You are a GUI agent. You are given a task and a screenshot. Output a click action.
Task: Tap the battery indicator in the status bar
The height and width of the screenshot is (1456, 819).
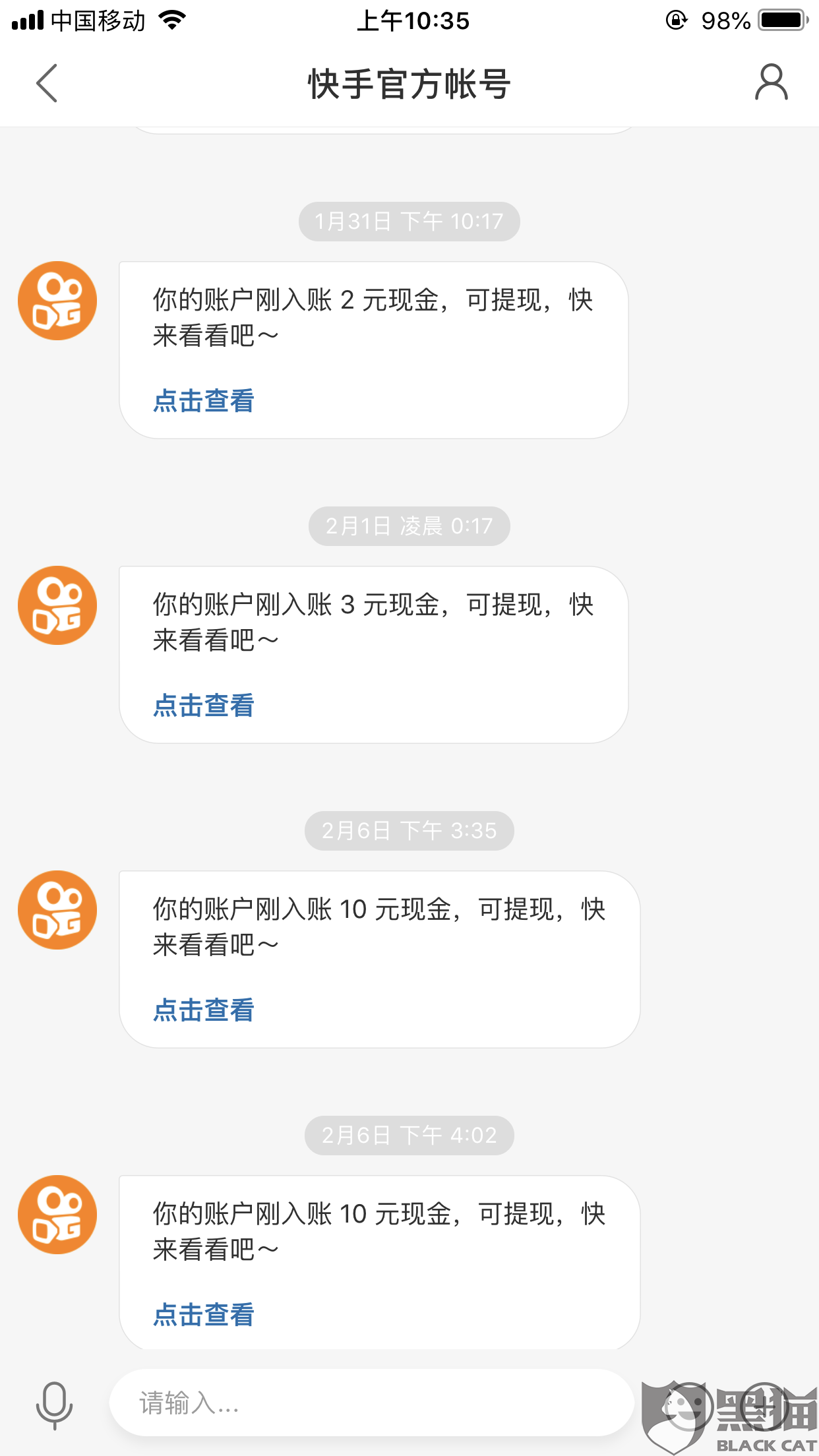pos(781,20)
